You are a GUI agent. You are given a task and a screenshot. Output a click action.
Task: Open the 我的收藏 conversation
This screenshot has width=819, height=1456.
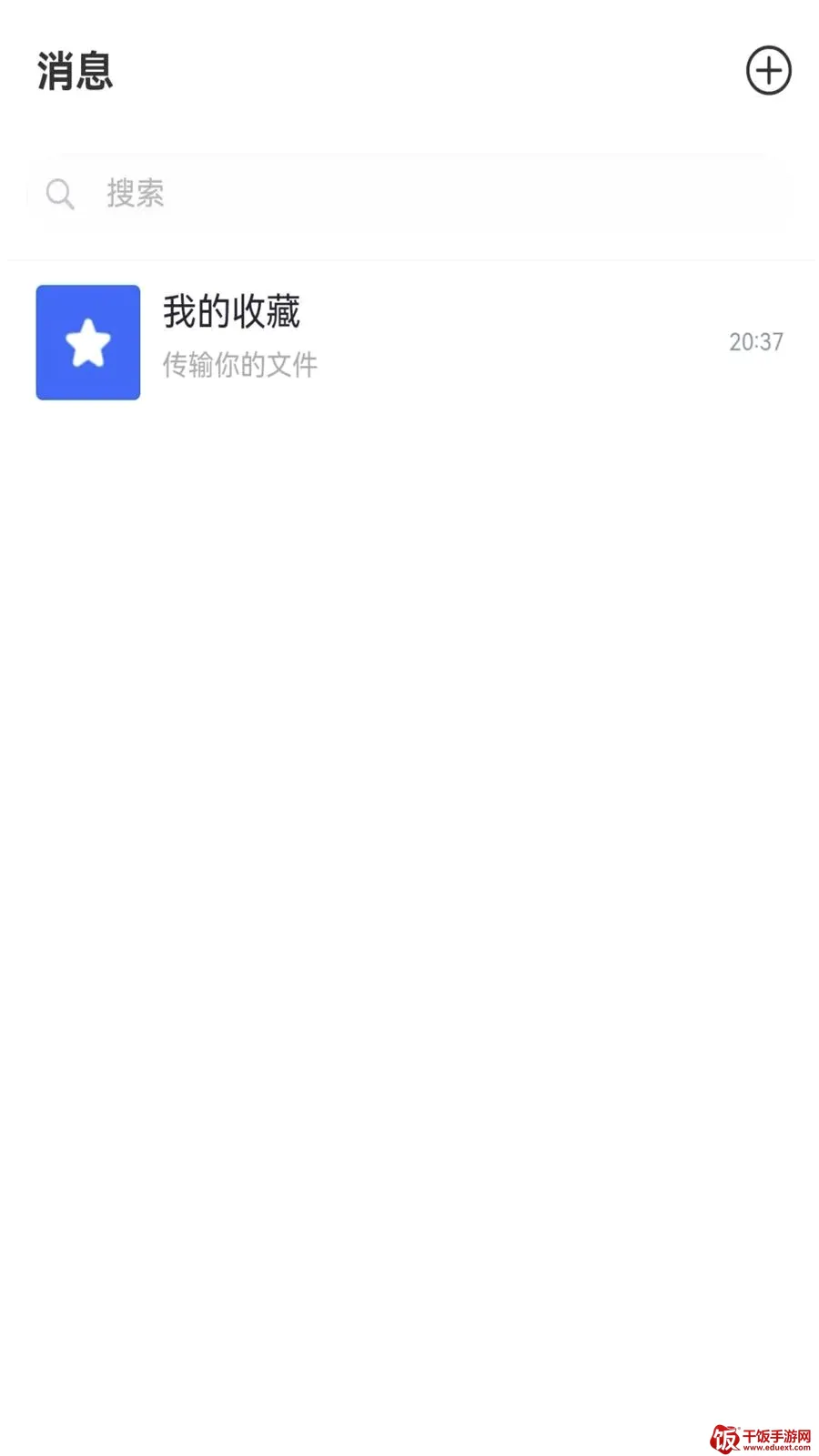click(x=409, y=342)
